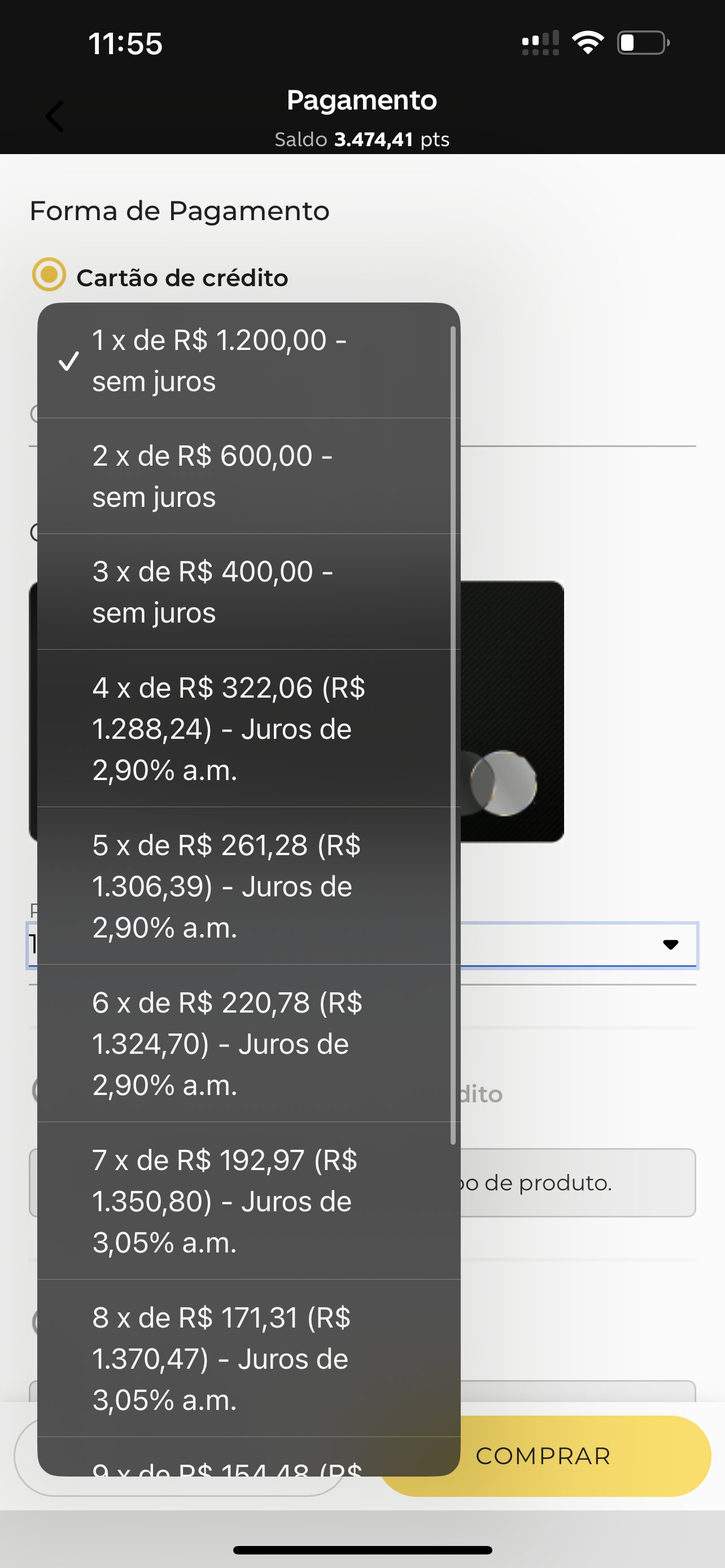
Task: Select 5 x de R$ 261,28 installments
Action: tap(248, 886)
